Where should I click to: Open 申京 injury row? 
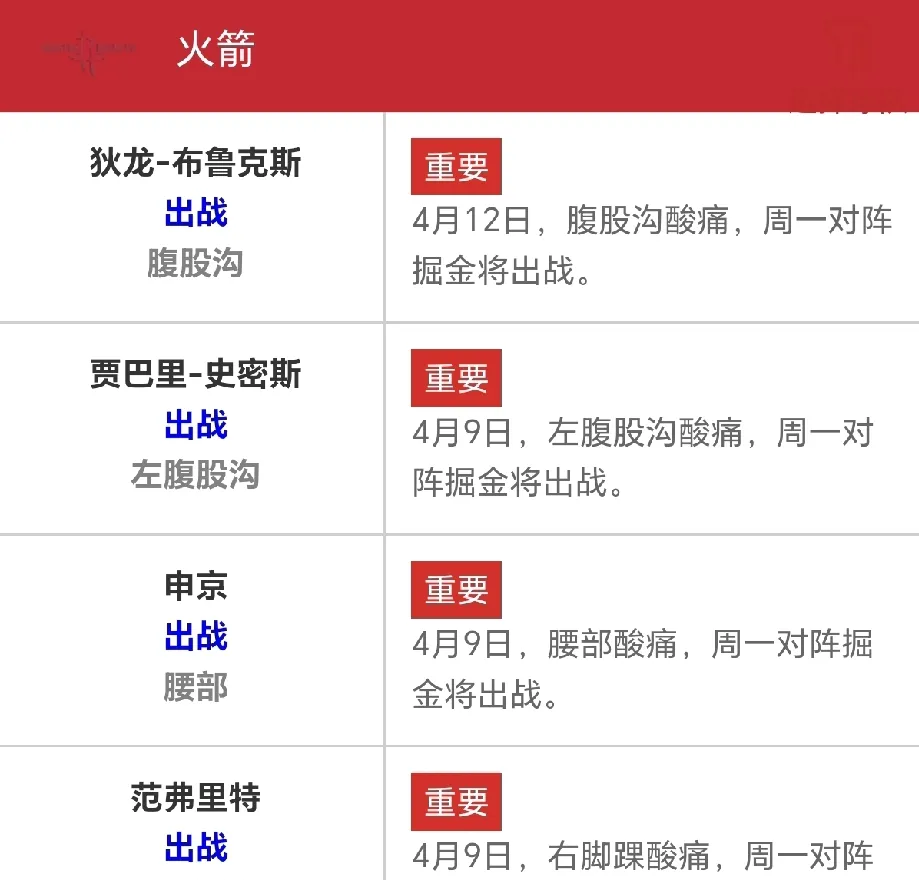(195, 587)
